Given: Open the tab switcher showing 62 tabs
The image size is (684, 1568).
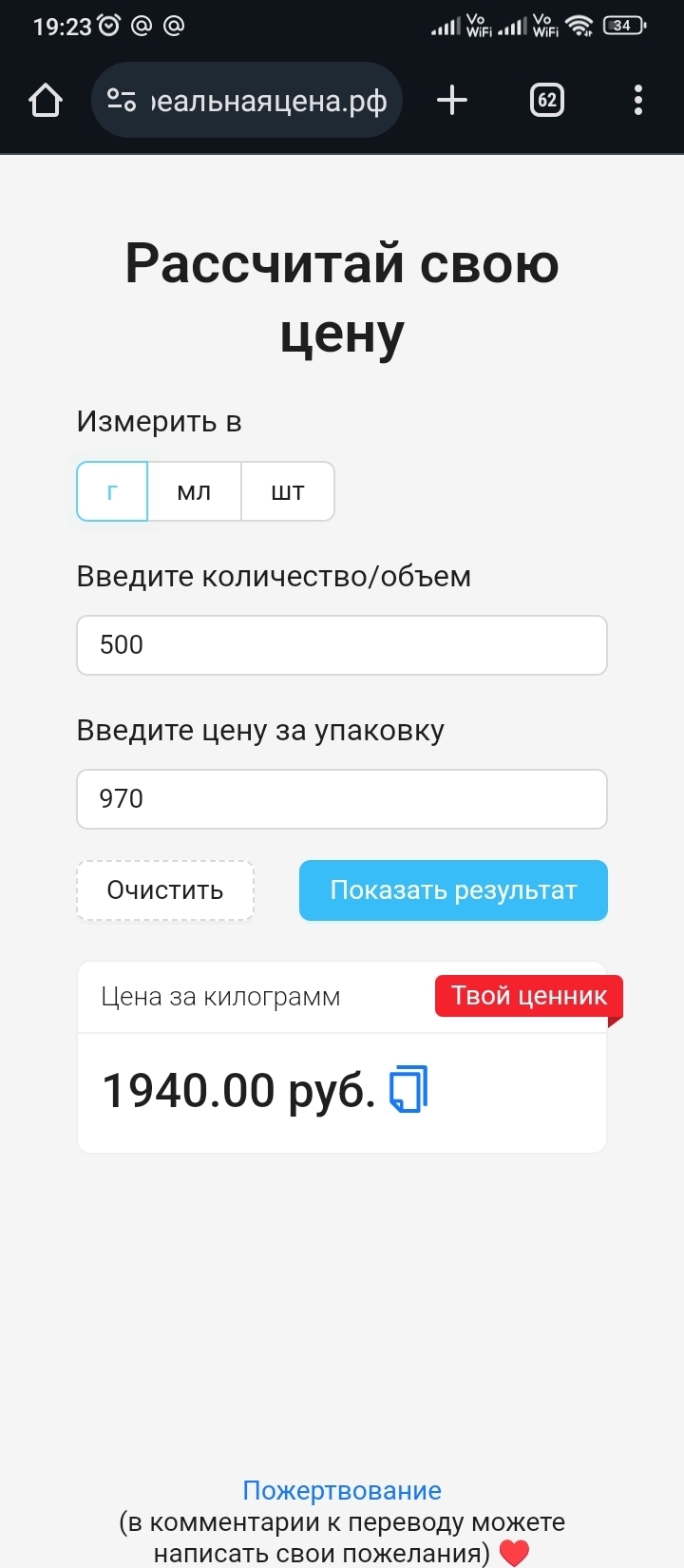Looking at the screenshot, I should [x=546, y=100].
